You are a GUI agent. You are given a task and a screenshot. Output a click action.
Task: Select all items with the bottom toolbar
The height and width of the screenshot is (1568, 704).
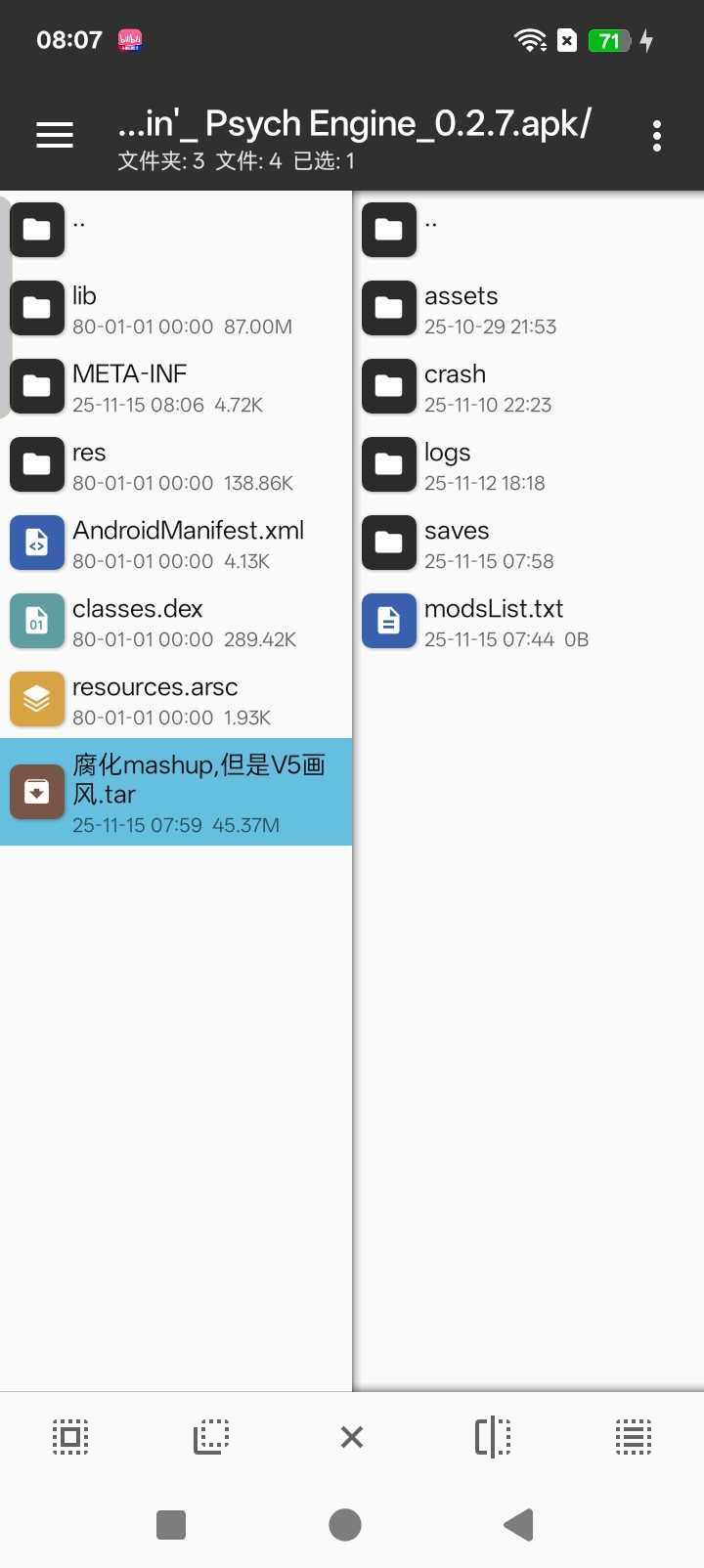tap(70, 1437)
